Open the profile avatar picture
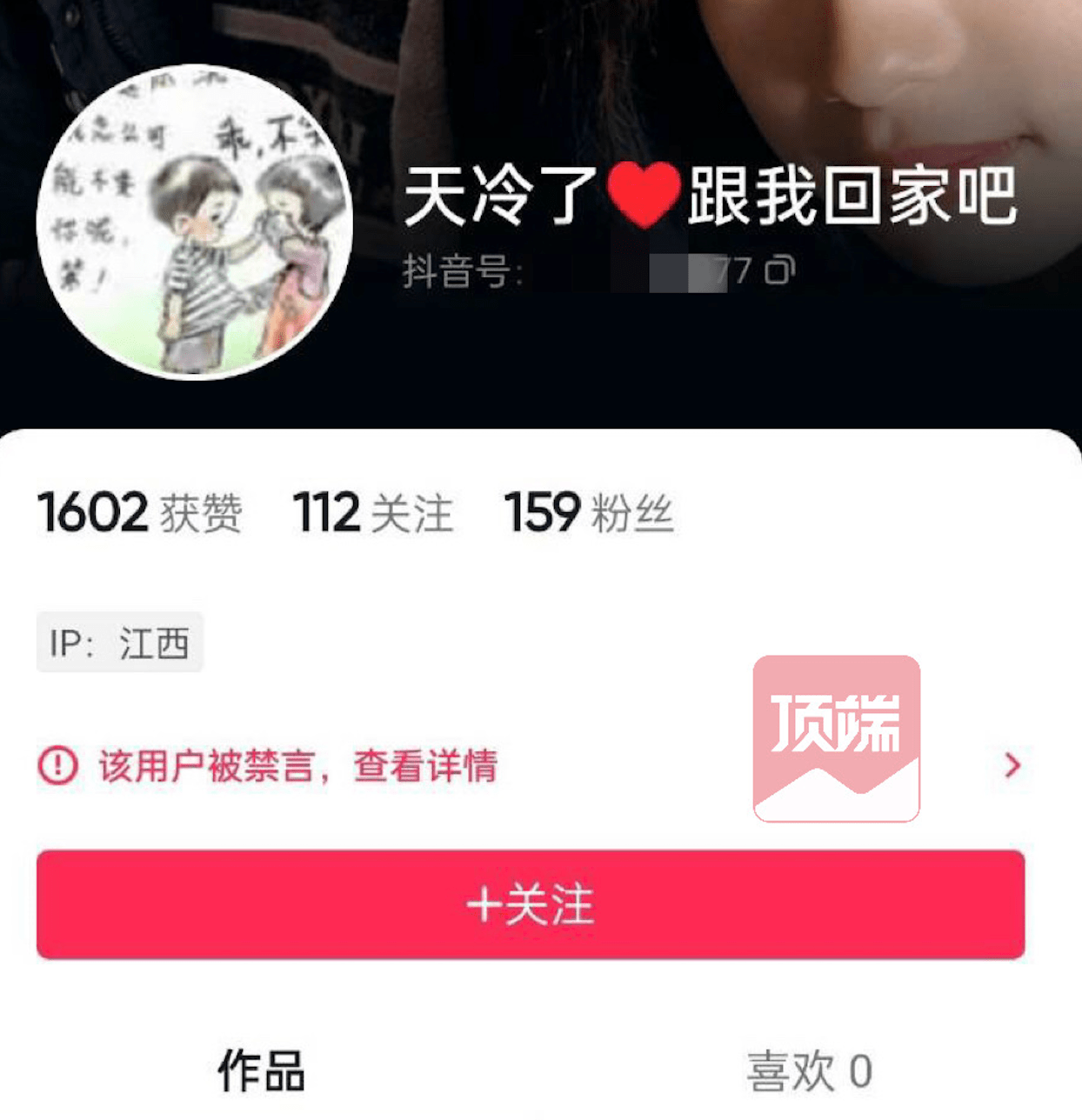The width and height of the screenshot is (1082, 1120). tap(195, 223)
